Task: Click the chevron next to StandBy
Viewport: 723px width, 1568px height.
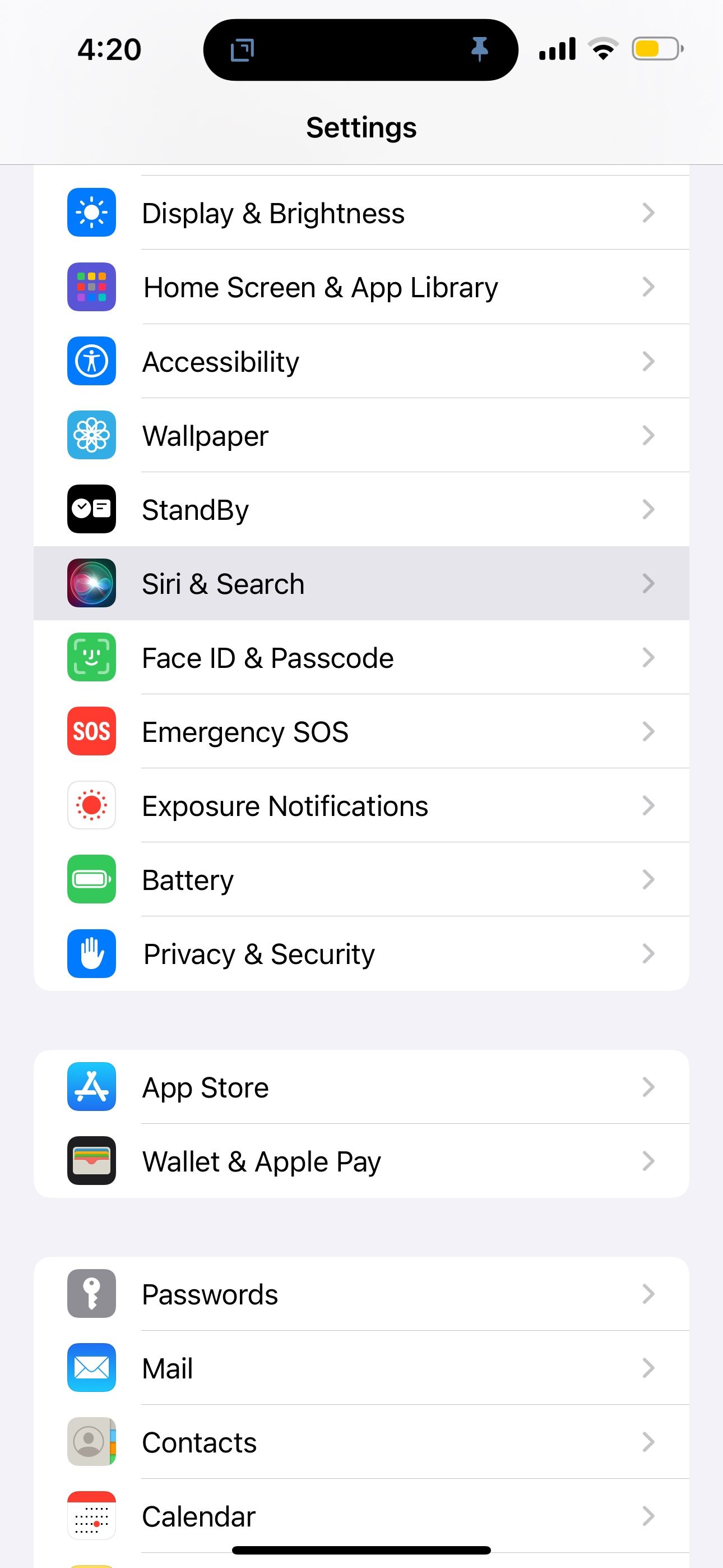Action: click(648, 509)
